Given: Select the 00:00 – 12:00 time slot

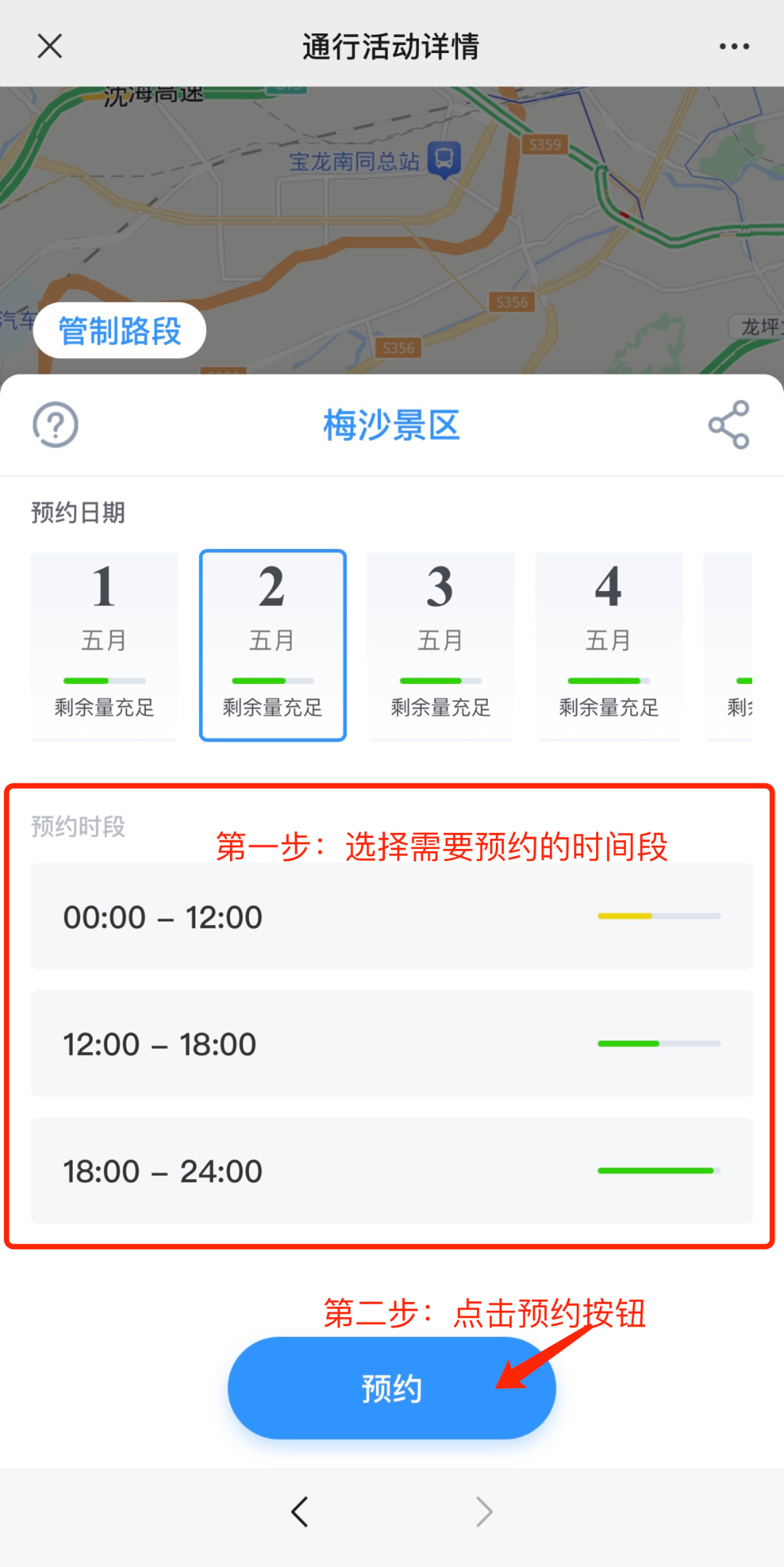Looking at the screenshot, I should click(x=392, y=916).
